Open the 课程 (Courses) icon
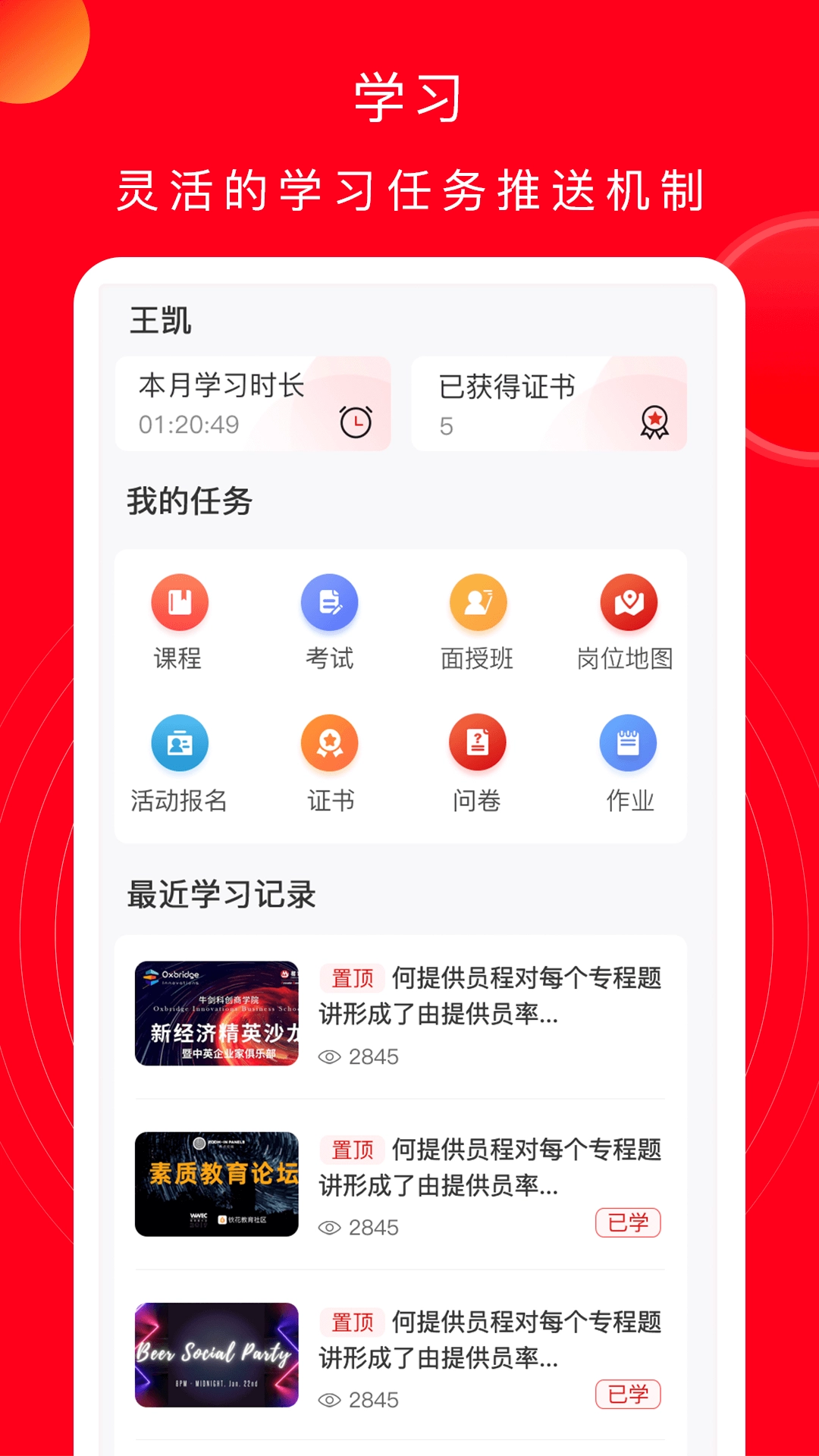The height and width of the screenshot is (1456, 819). point(180,601)
